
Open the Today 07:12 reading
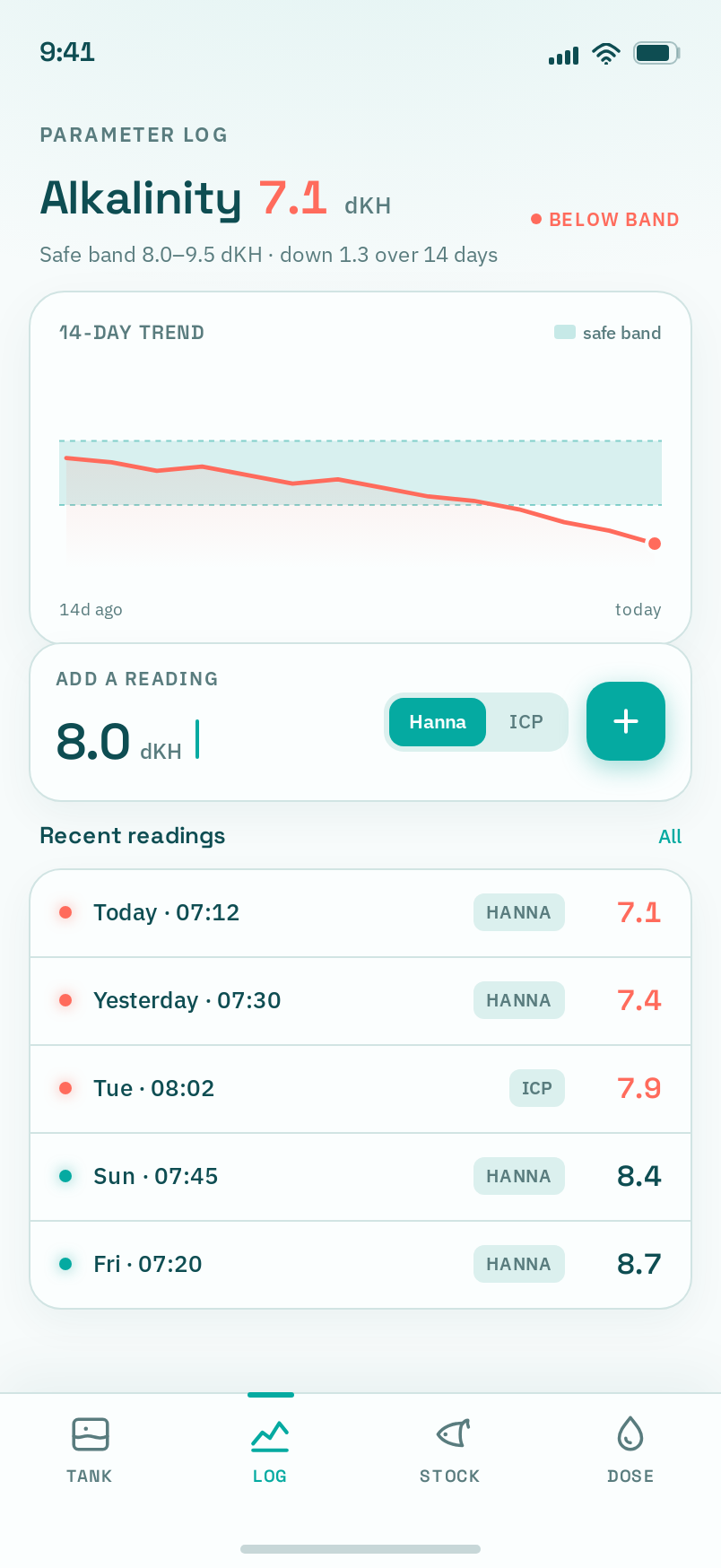(360, 913)
